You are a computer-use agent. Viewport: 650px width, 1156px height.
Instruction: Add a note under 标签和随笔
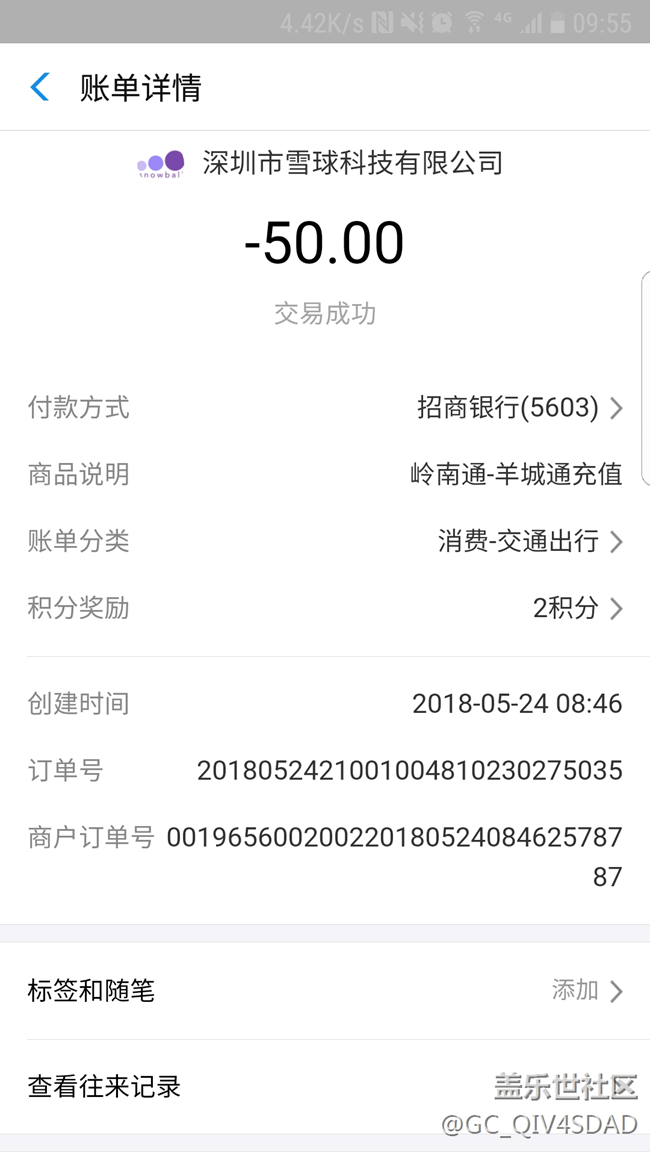[x=587, y=991]
